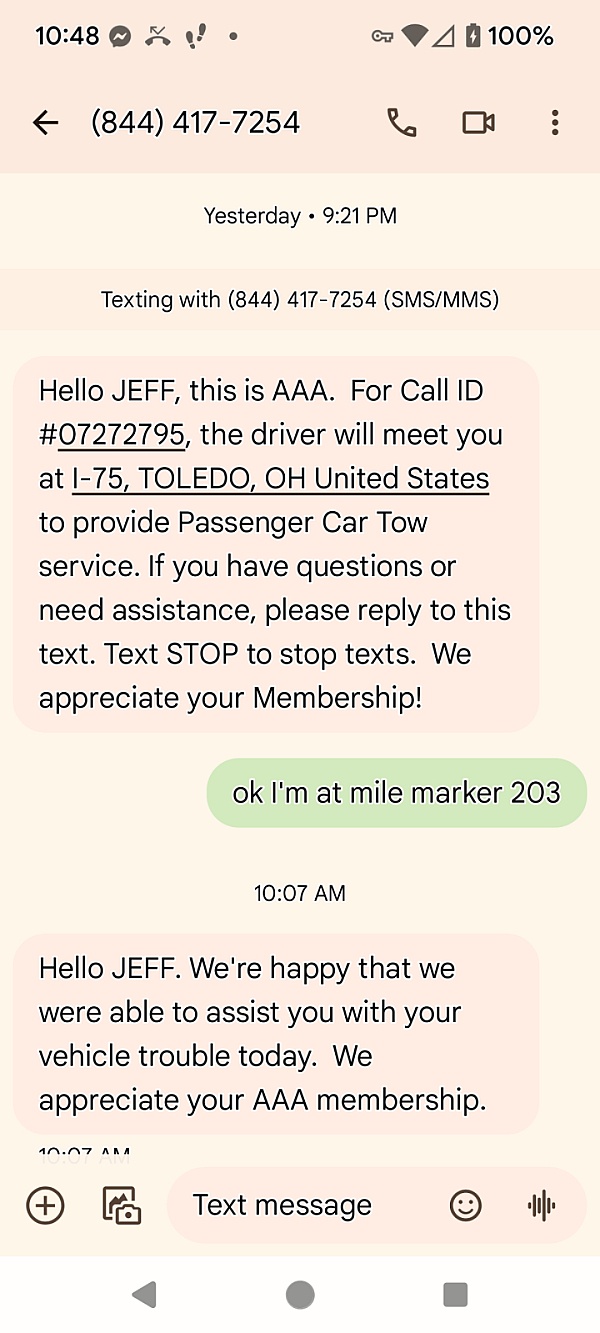600x1333 pixels.
Task: Open the emoji picker
Action: pos(465,1205)
